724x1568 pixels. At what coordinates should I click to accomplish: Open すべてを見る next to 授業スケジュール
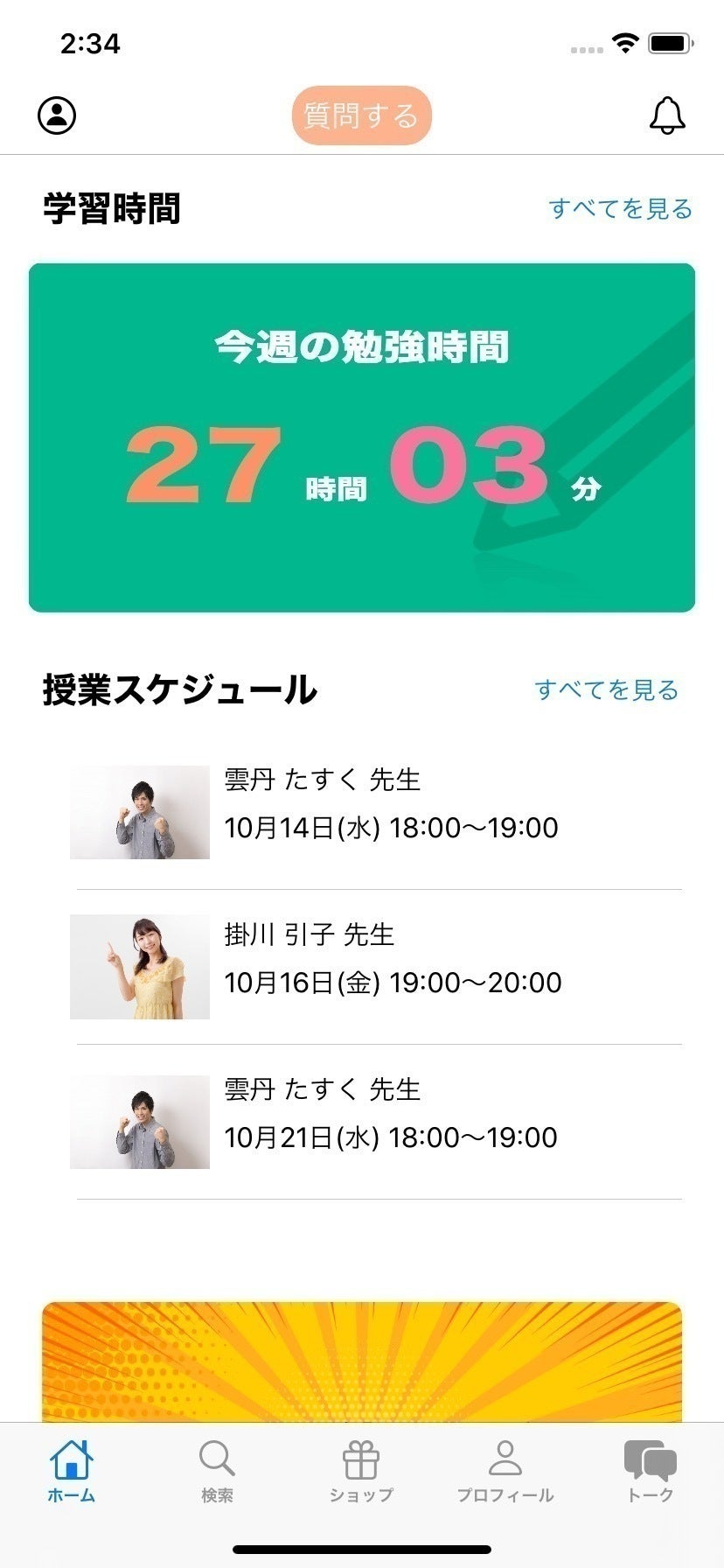coord(606,689)
